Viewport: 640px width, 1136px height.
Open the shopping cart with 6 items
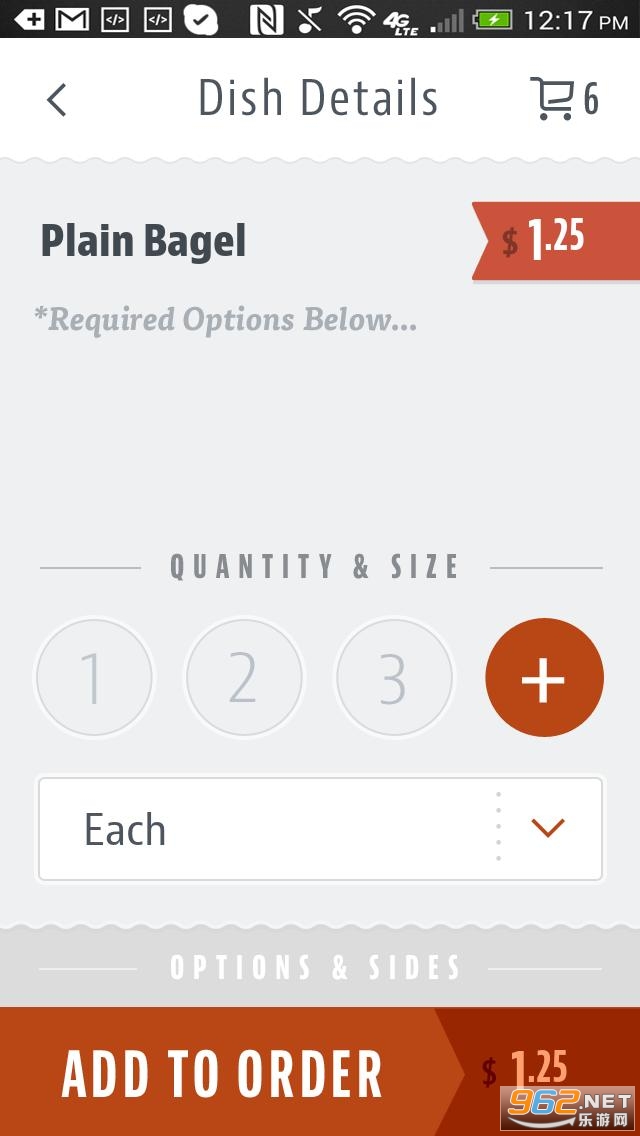[x=563, y=99]
